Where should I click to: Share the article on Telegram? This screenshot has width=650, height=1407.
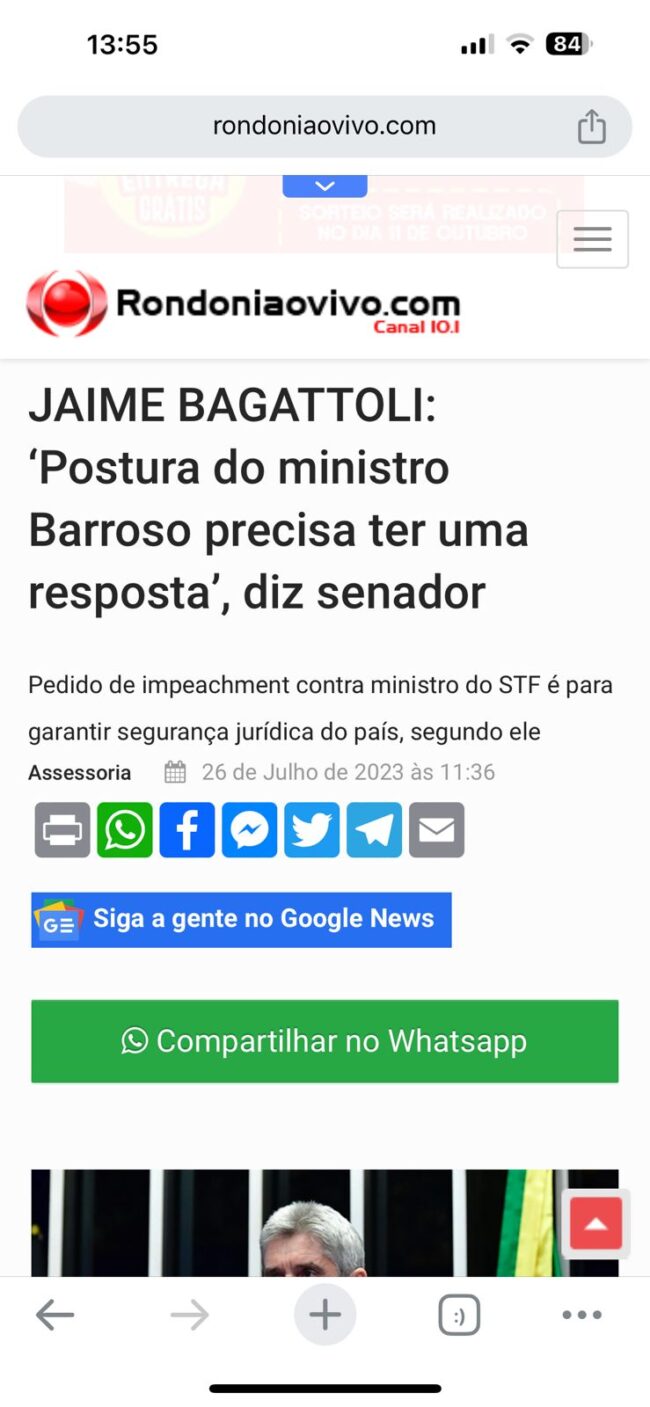click(x=374, y=830)
